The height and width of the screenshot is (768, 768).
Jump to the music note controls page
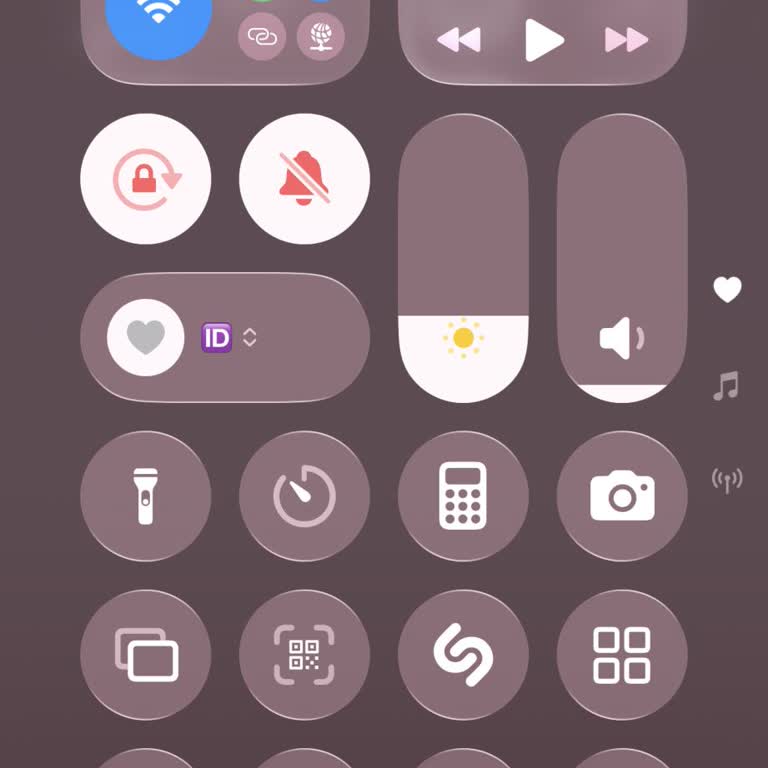coord(727,386)
